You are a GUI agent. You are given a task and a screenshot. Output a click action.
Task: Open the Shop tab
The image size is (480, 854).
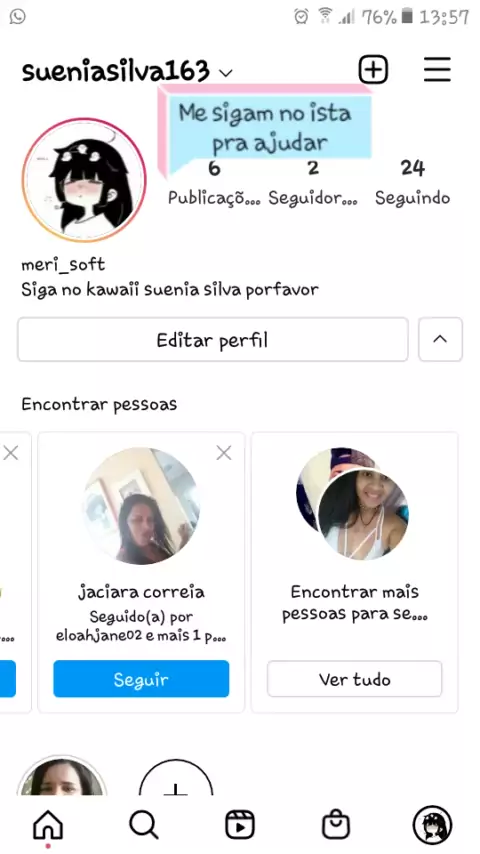tap(336, 825)
